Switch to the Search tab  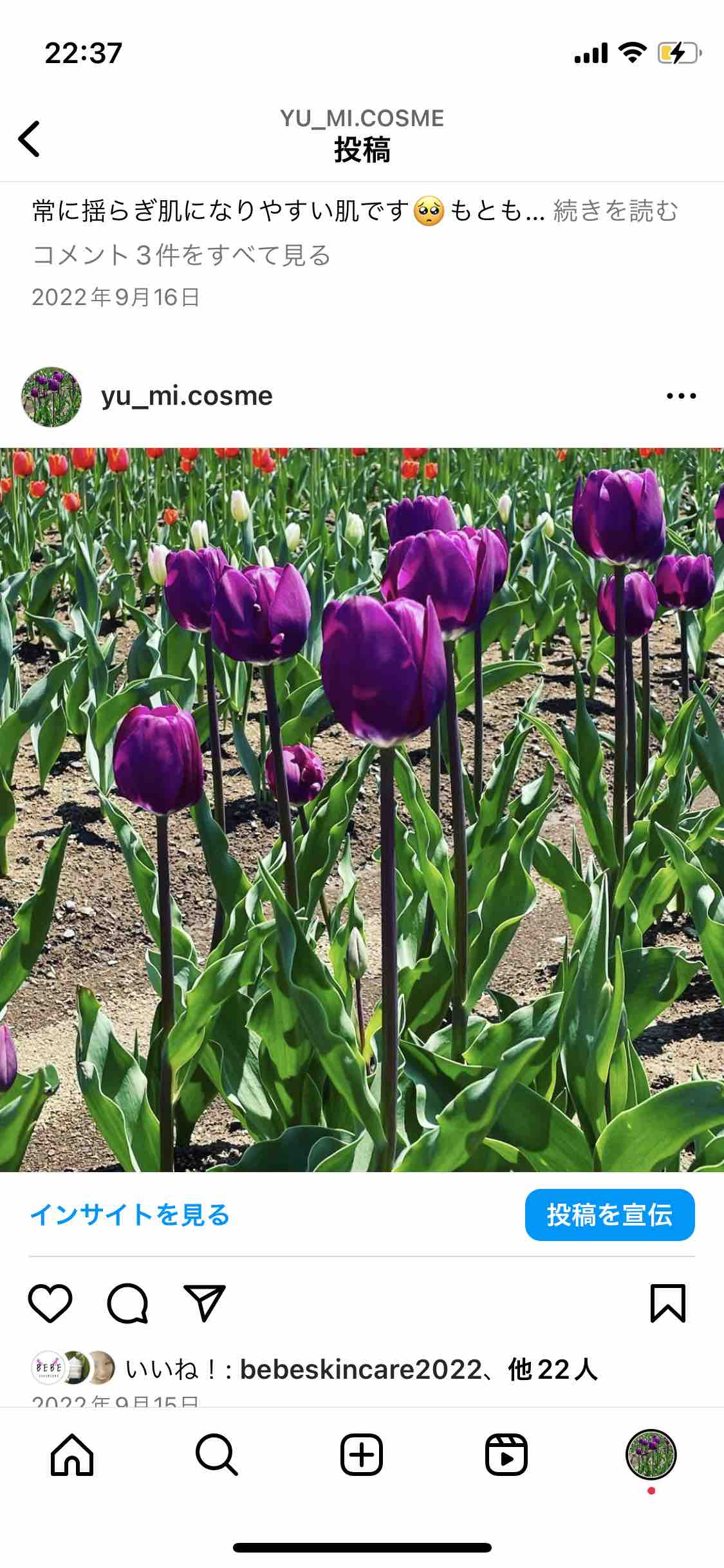(x=217, y=1455)
